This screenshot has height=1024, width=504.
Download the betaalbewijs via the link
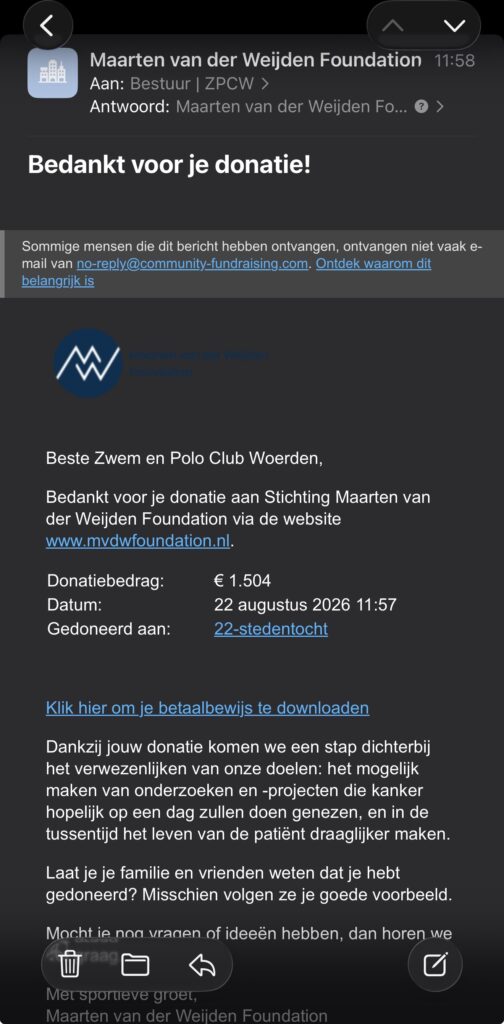pyautogui.click(x=207, y=708)
